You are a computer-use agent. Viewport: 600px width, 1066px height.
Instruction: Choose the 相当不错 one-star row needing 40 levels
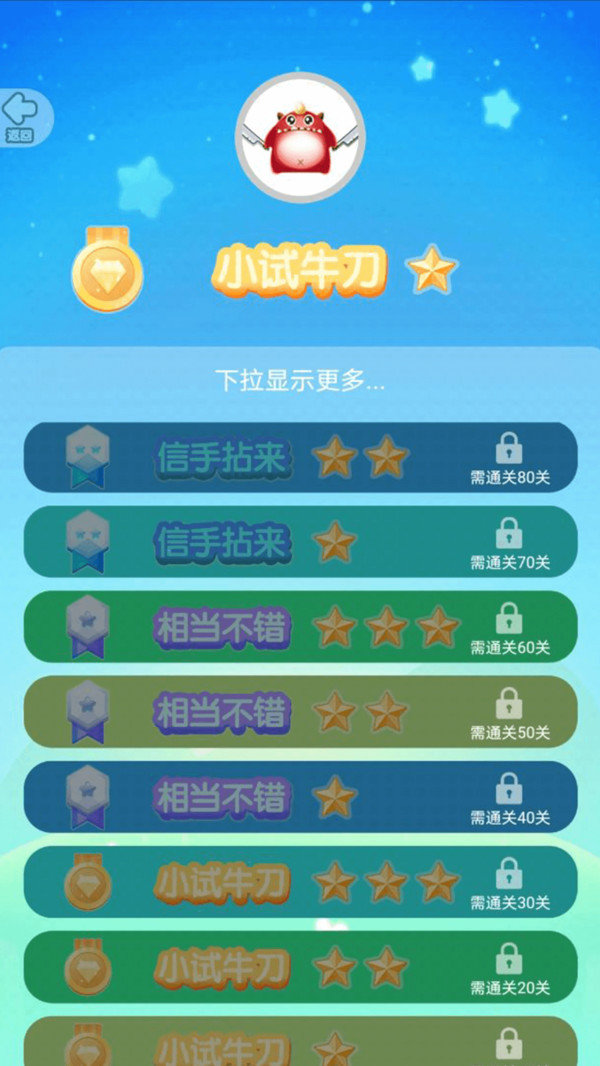[300, 796]
